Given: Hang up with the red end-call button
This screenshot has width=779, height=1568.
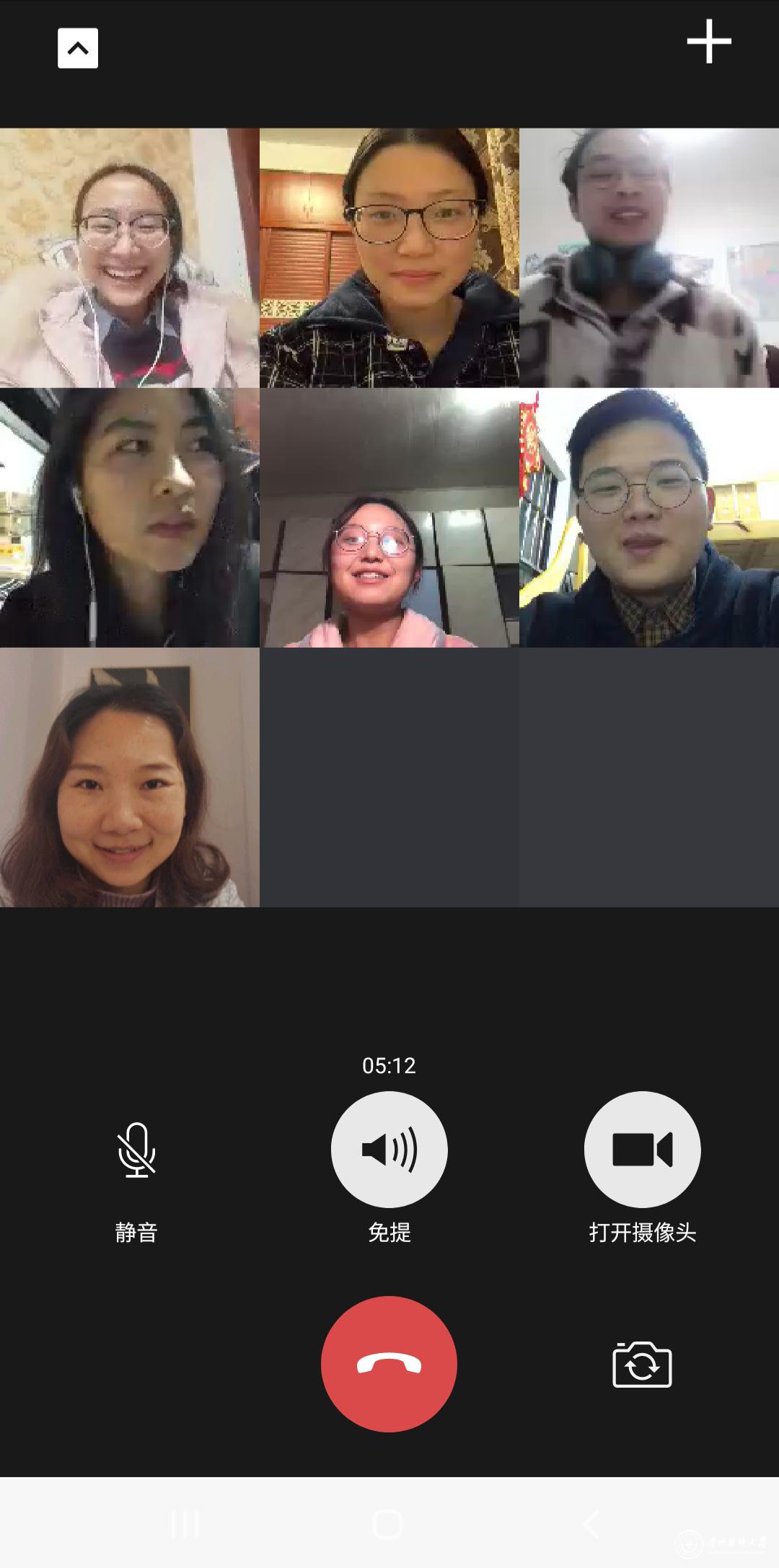Looking at the screenshot, I should tap(389, 1364).
